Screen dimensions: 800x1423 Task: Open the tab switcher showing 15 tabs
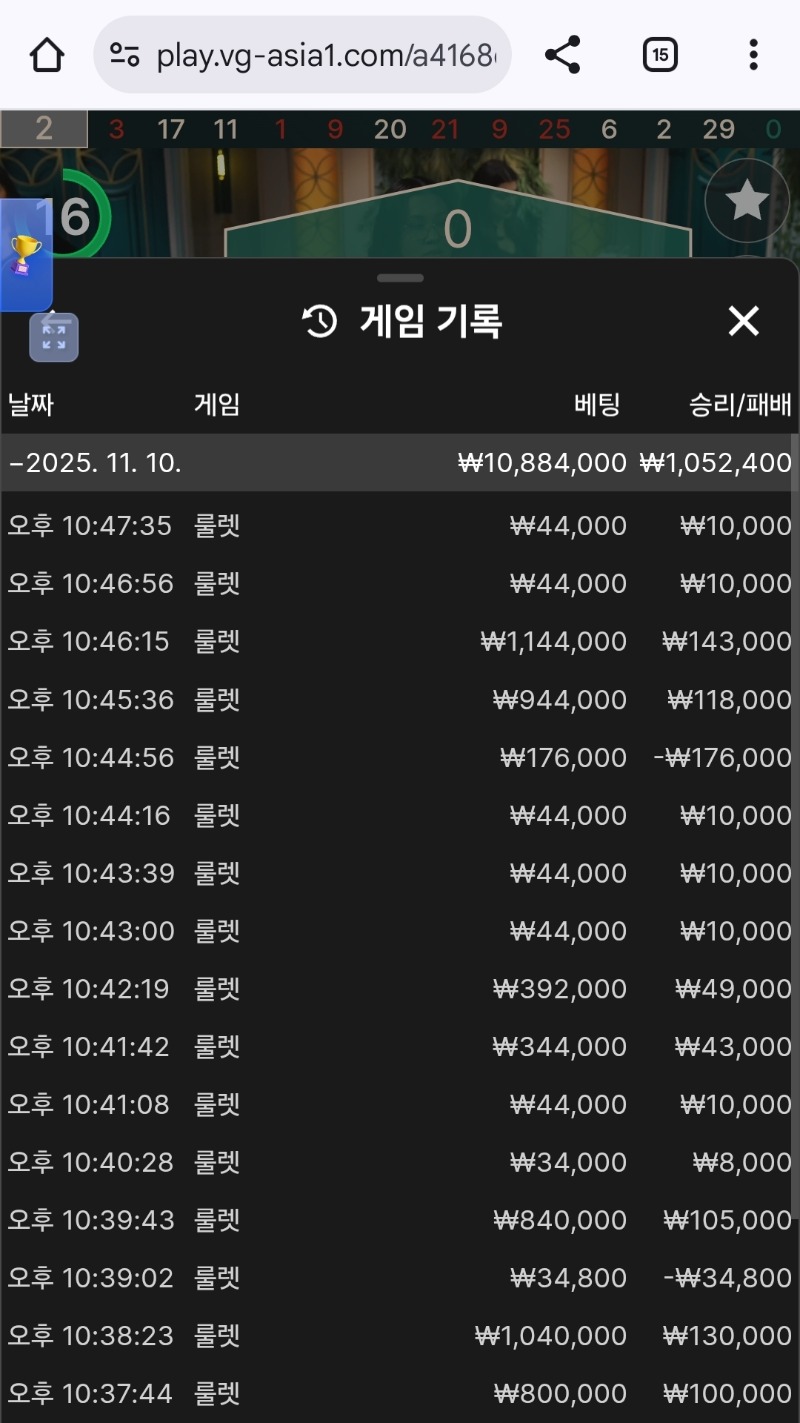pyautogui.click(x=660, y=55)
